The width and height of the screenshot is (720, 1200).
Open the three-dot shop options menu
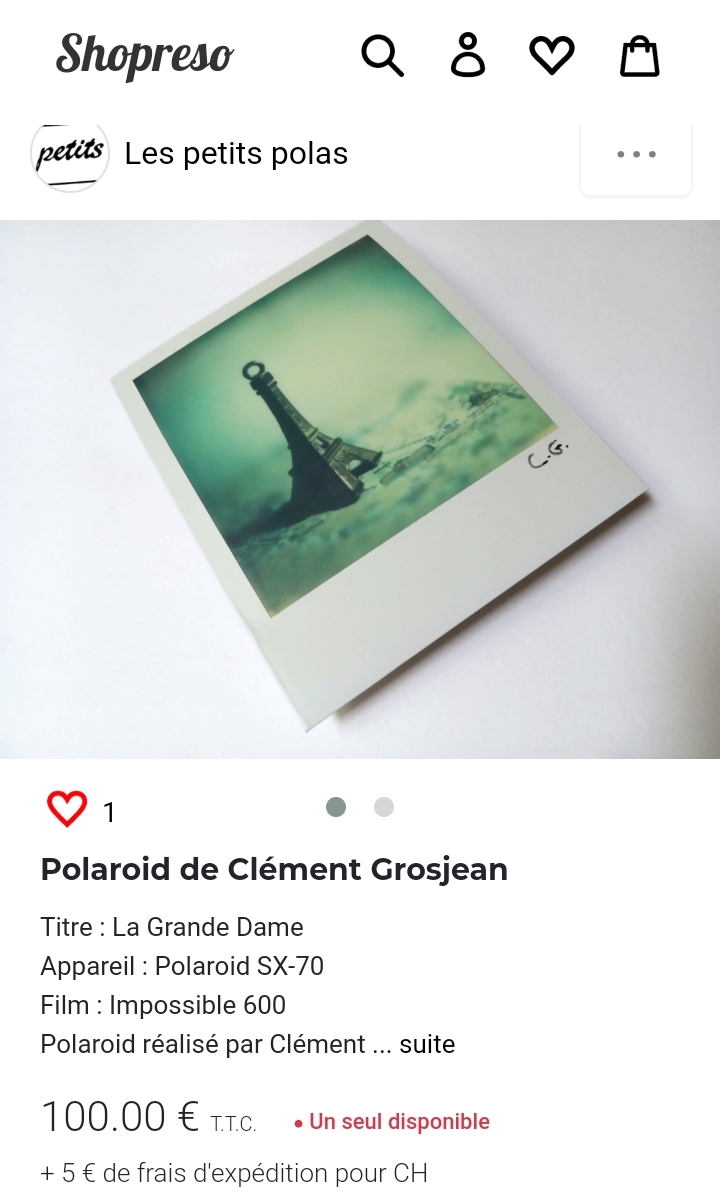point(636,155)
